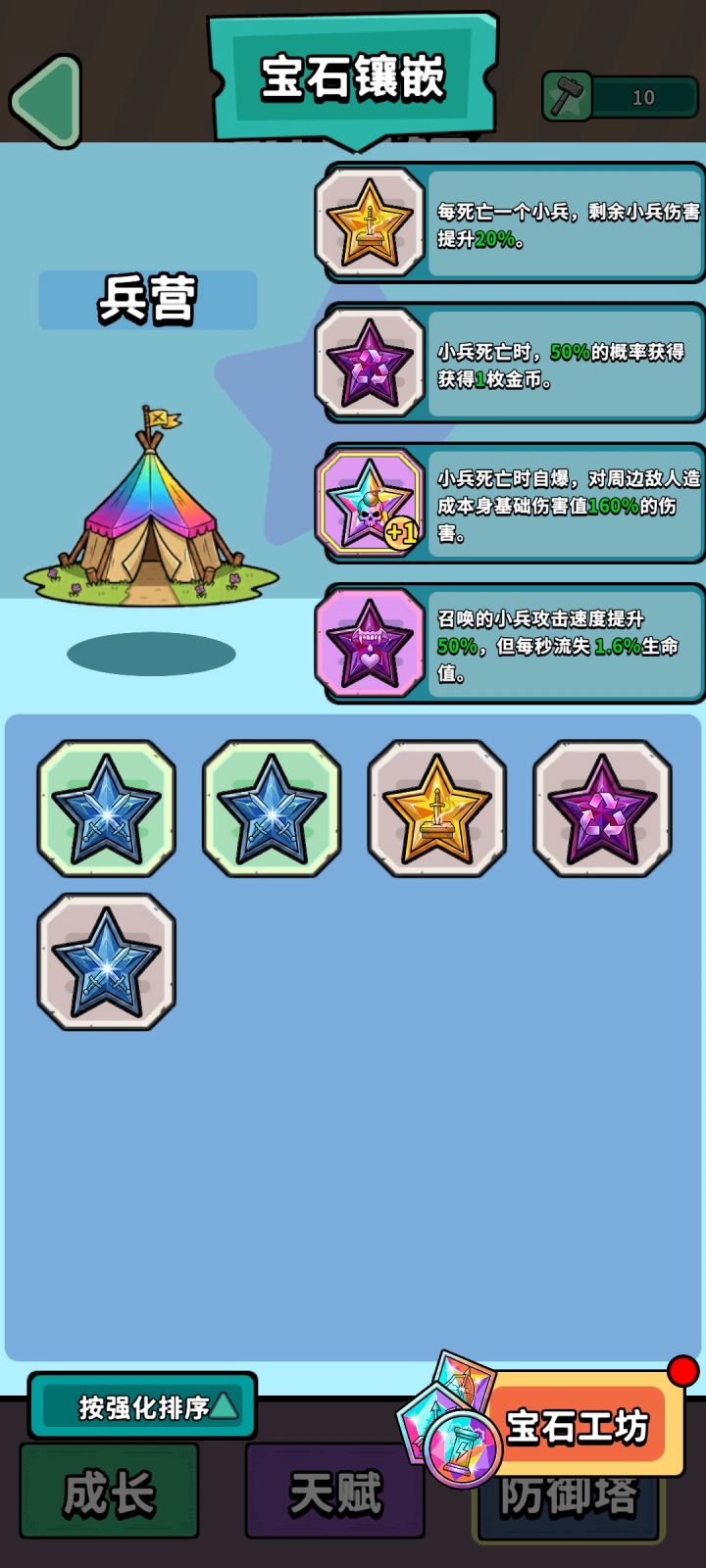Select the golden sword star gem in inventory
Viewport: 706px width, 1568px height.
[436, 809]
